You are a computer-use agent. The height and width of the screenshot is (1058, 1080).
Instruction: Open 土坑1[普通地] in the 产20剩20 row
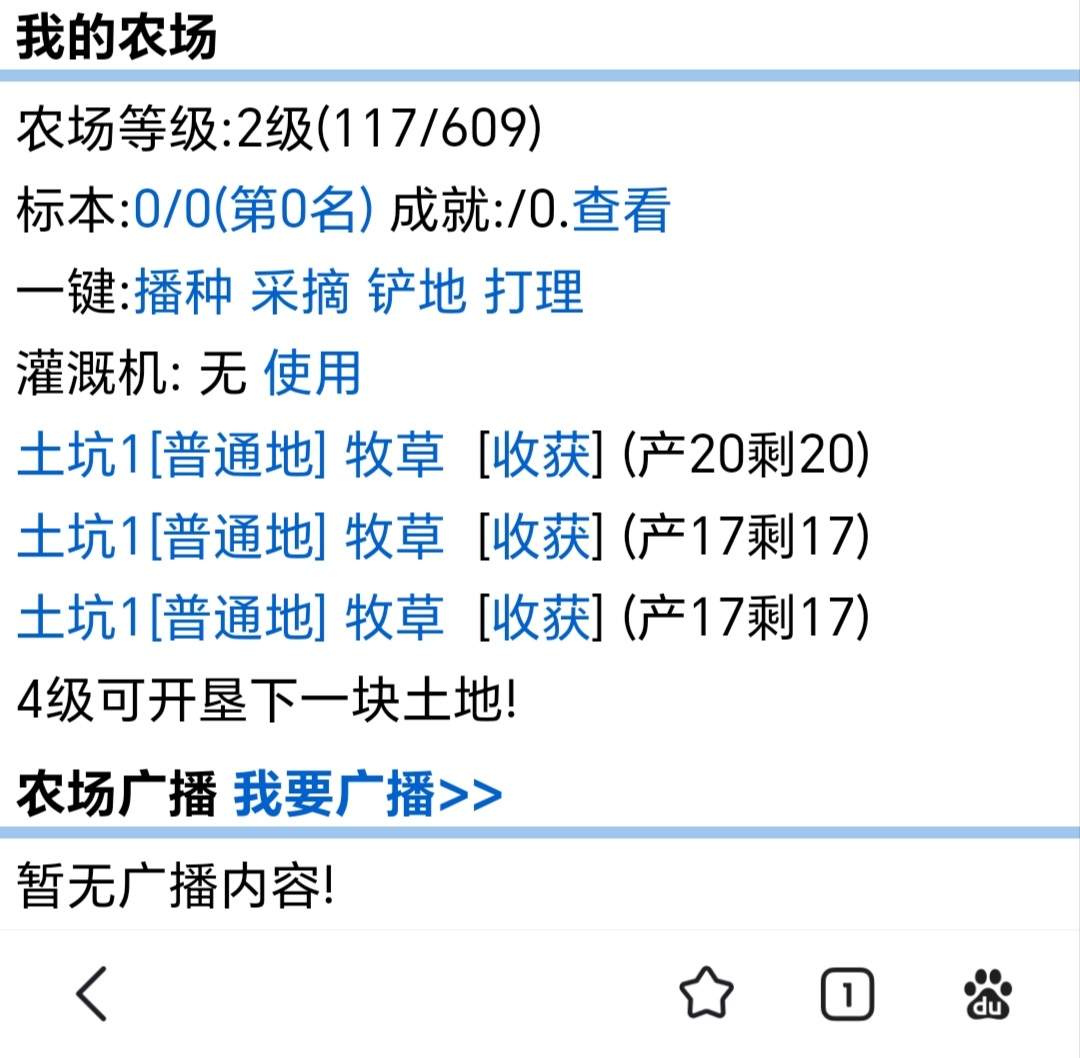[x=172, y=457]
